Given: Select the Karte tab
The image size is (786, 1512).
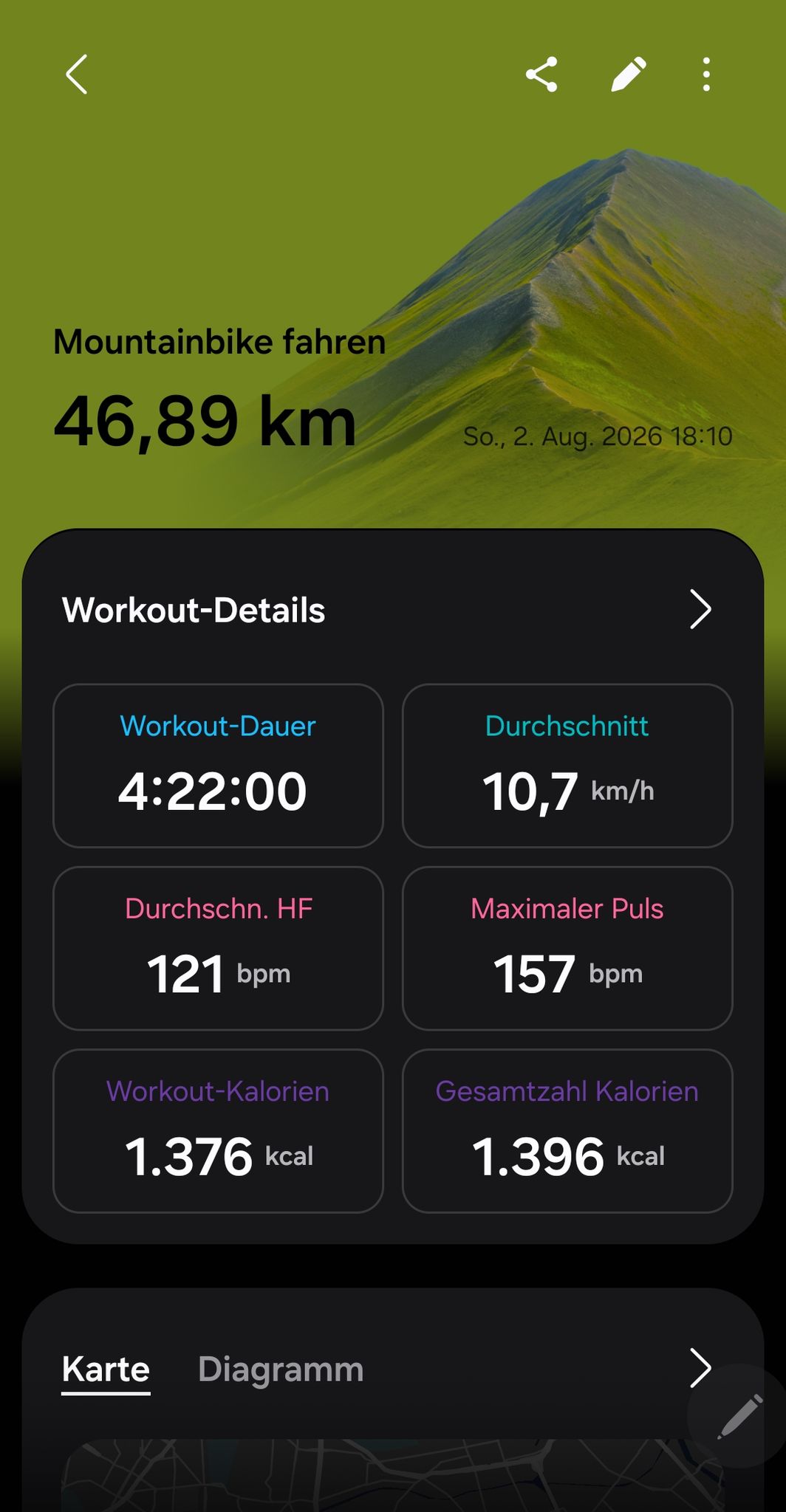Looking at the screenshot, I should coord(106,1370).
